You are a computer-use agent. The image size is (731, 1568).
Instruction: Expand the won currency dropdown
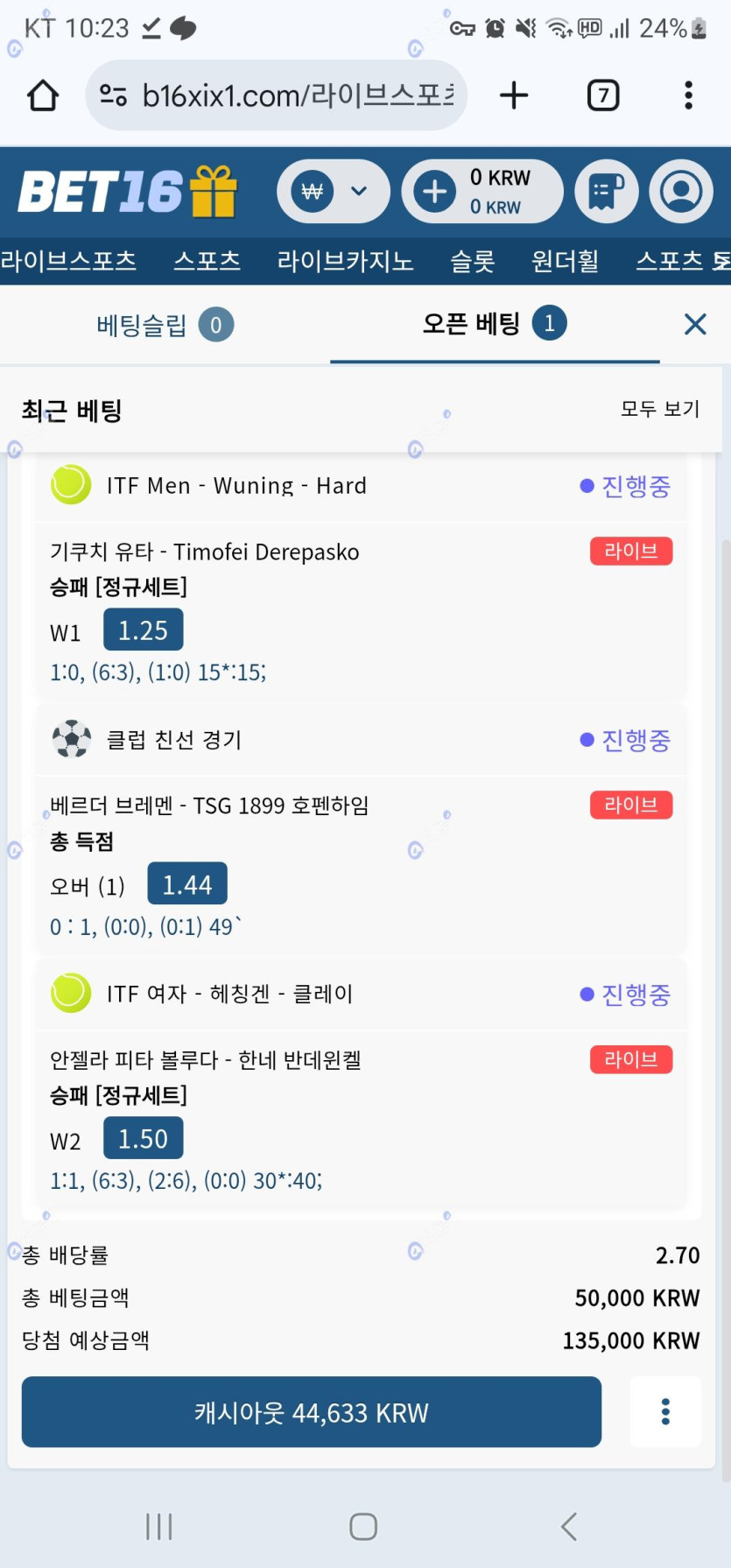click(x=334, y=191)
